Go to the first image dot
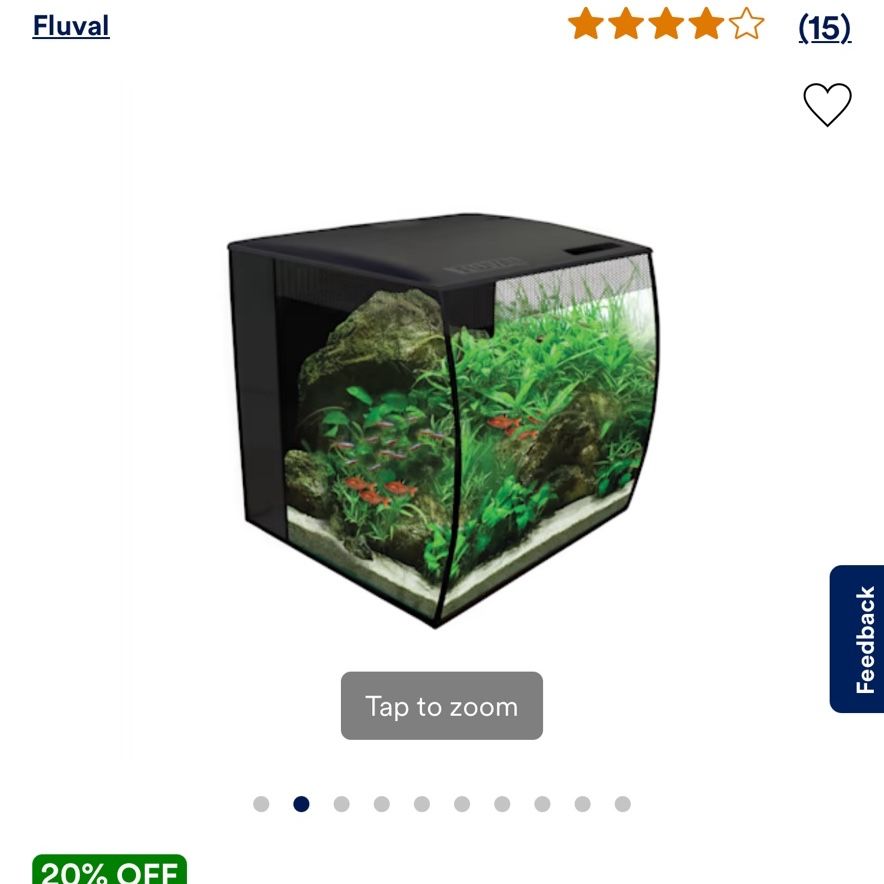Viewport: 884px width, 884px height. [261, 804]
